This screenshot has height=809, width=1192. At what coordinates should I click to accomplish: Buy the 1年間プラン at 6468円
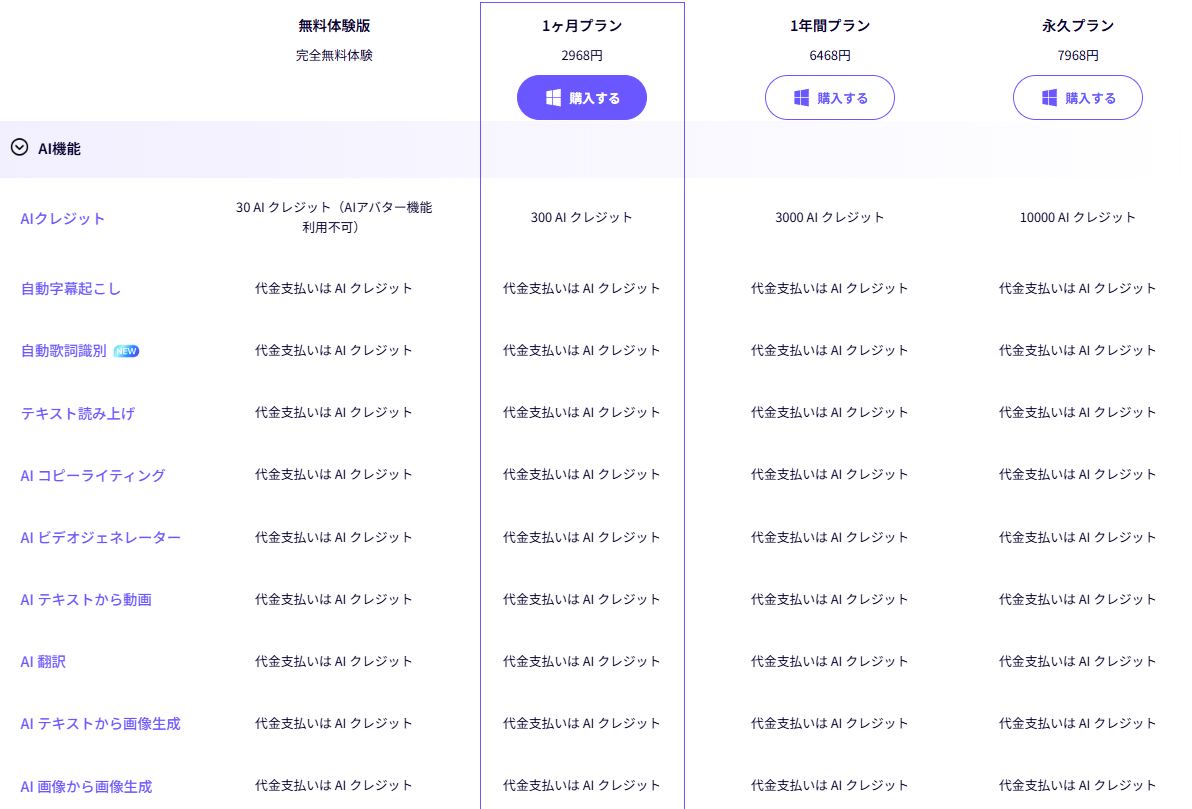pos(830,98)
